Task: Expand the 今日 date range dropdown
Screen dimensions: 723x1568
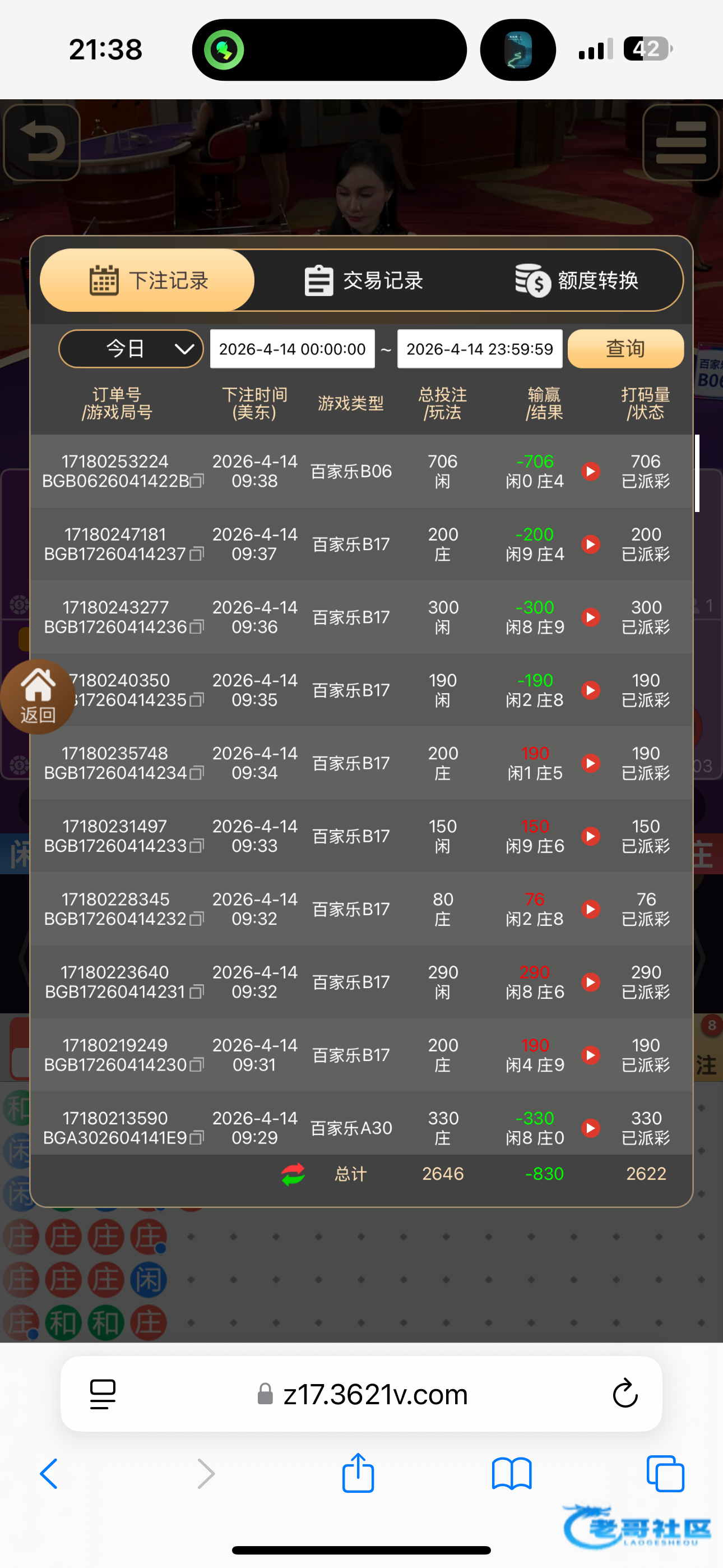Action: coord(131,349)
